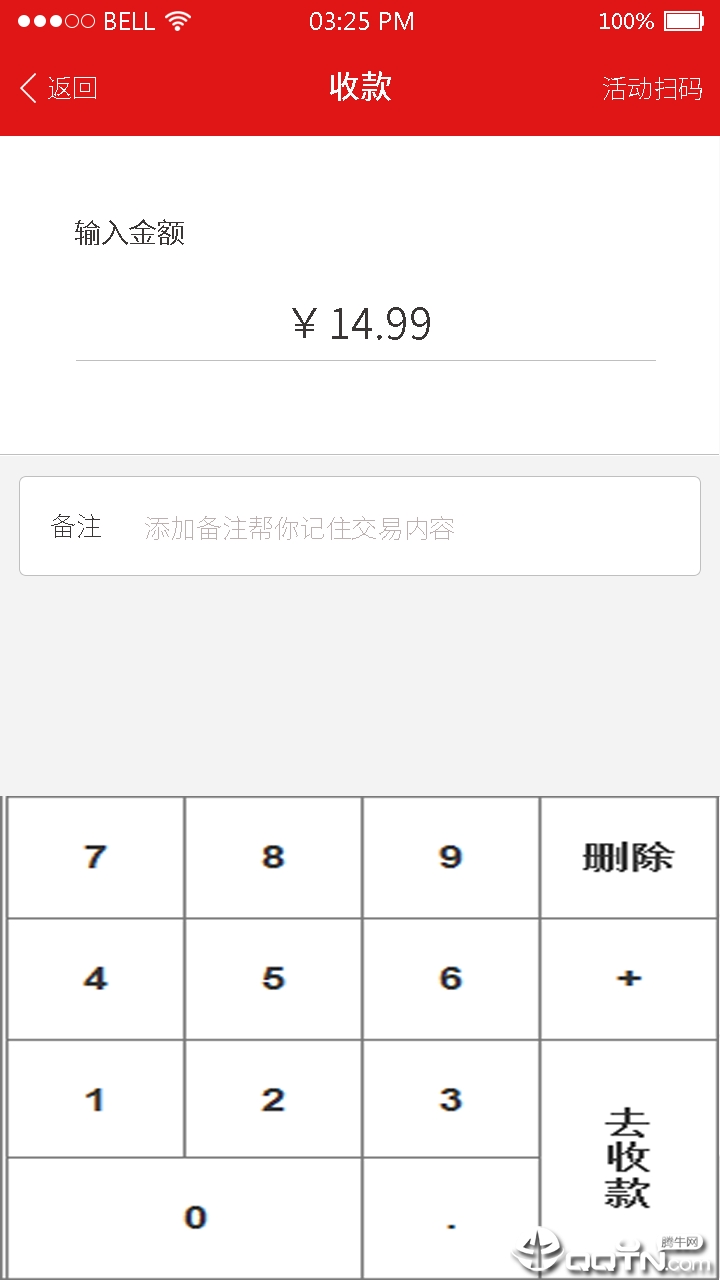Enter digit 6 on the keypad
Image resolution: width=720 pixels, height=1280 pixels.
tap(451, 978)
